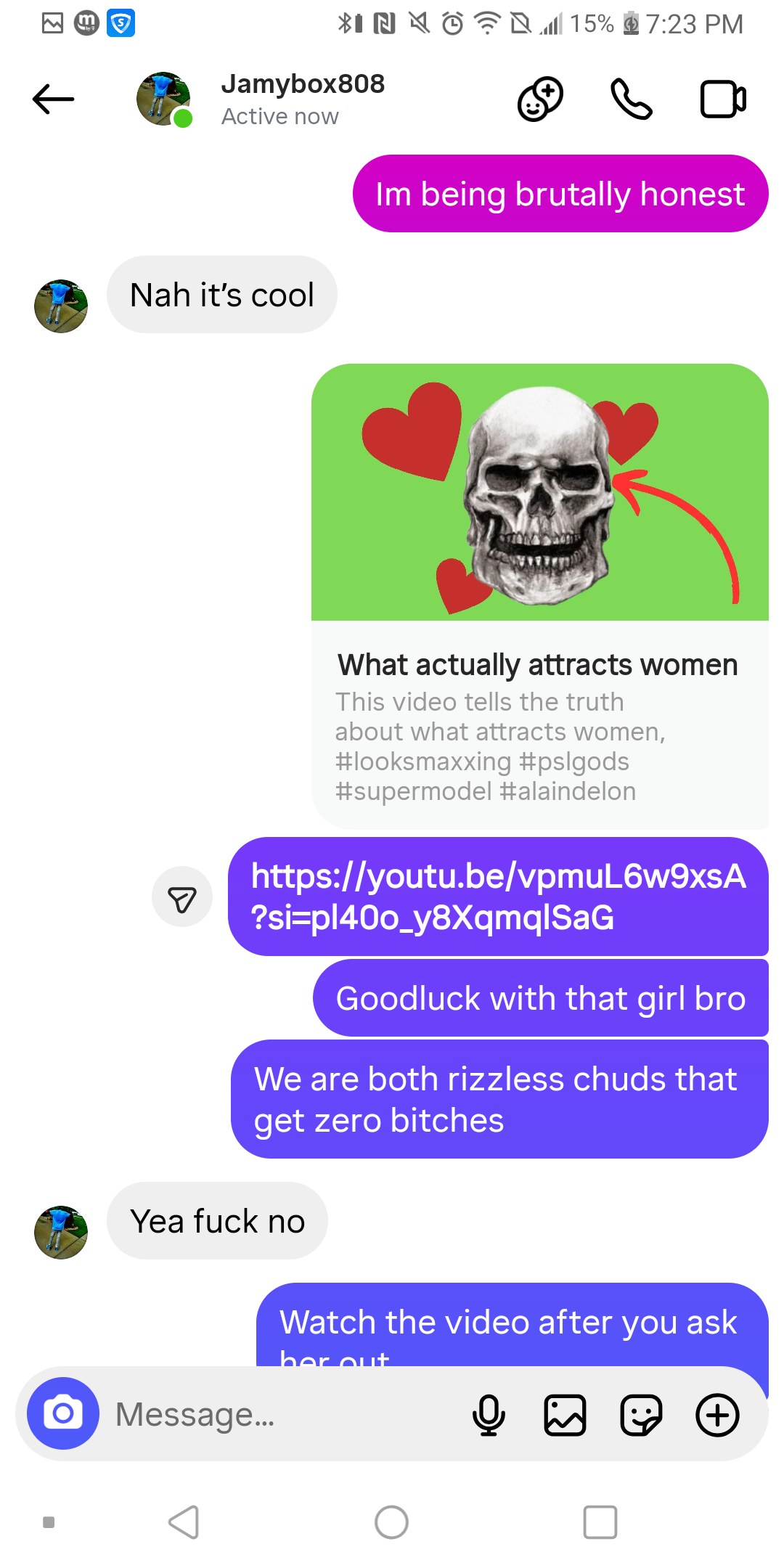
Task: Focus the Message text field
Action: click(283, 1414)
